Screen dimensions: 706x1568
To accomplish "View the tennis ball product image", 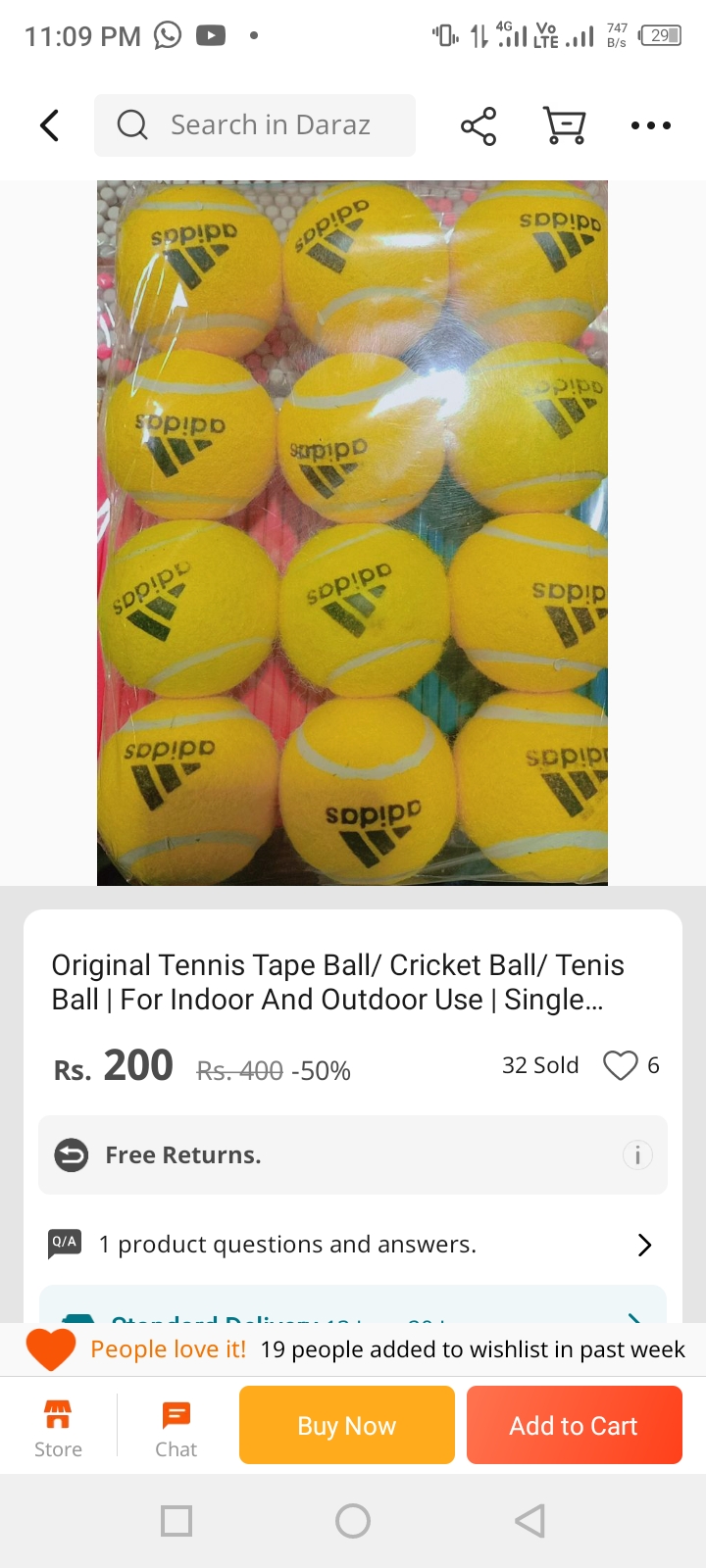I will (x=352, y=532).
